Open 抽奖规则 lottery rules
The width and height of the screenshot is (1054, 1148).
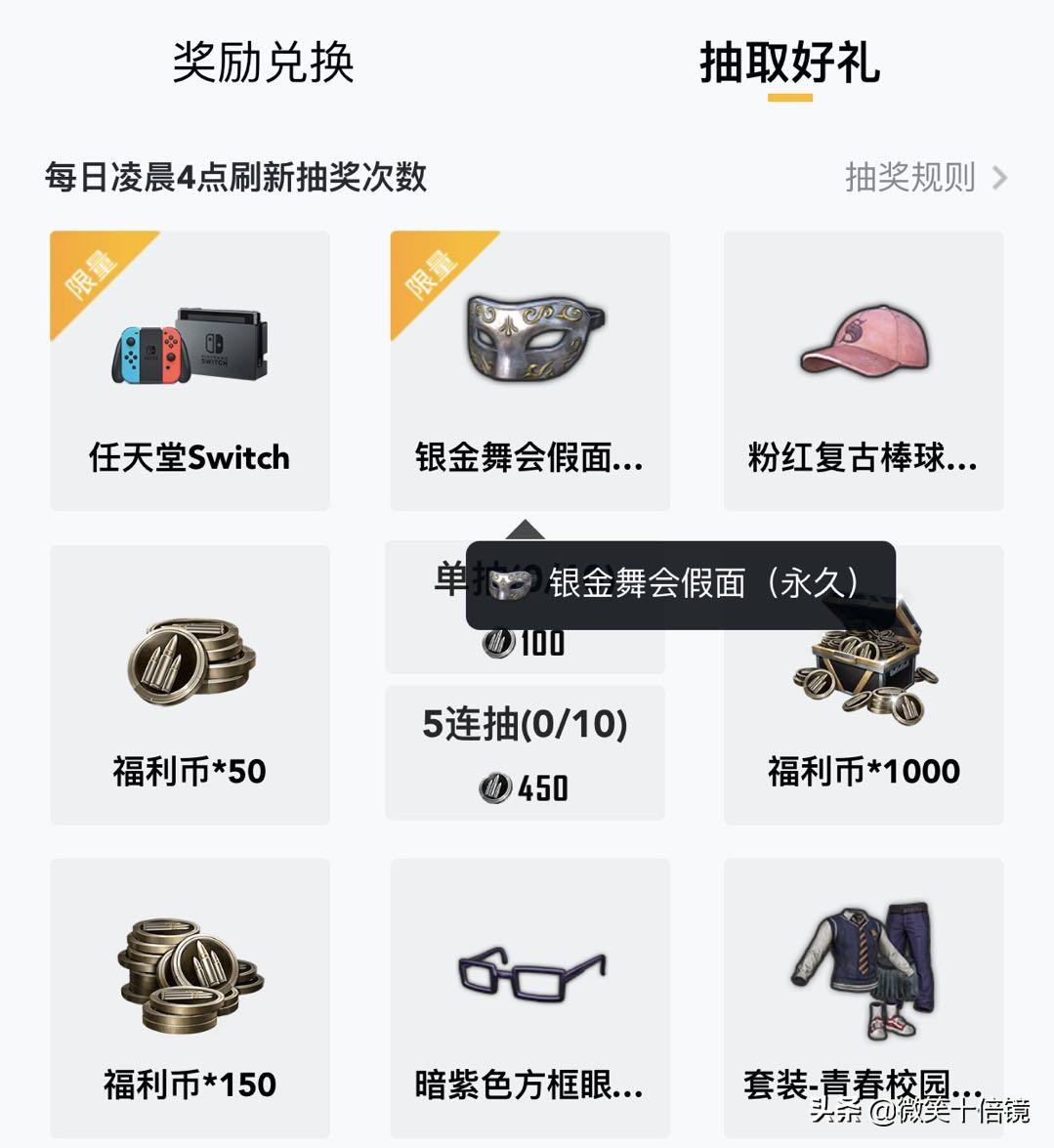[924, 178]
